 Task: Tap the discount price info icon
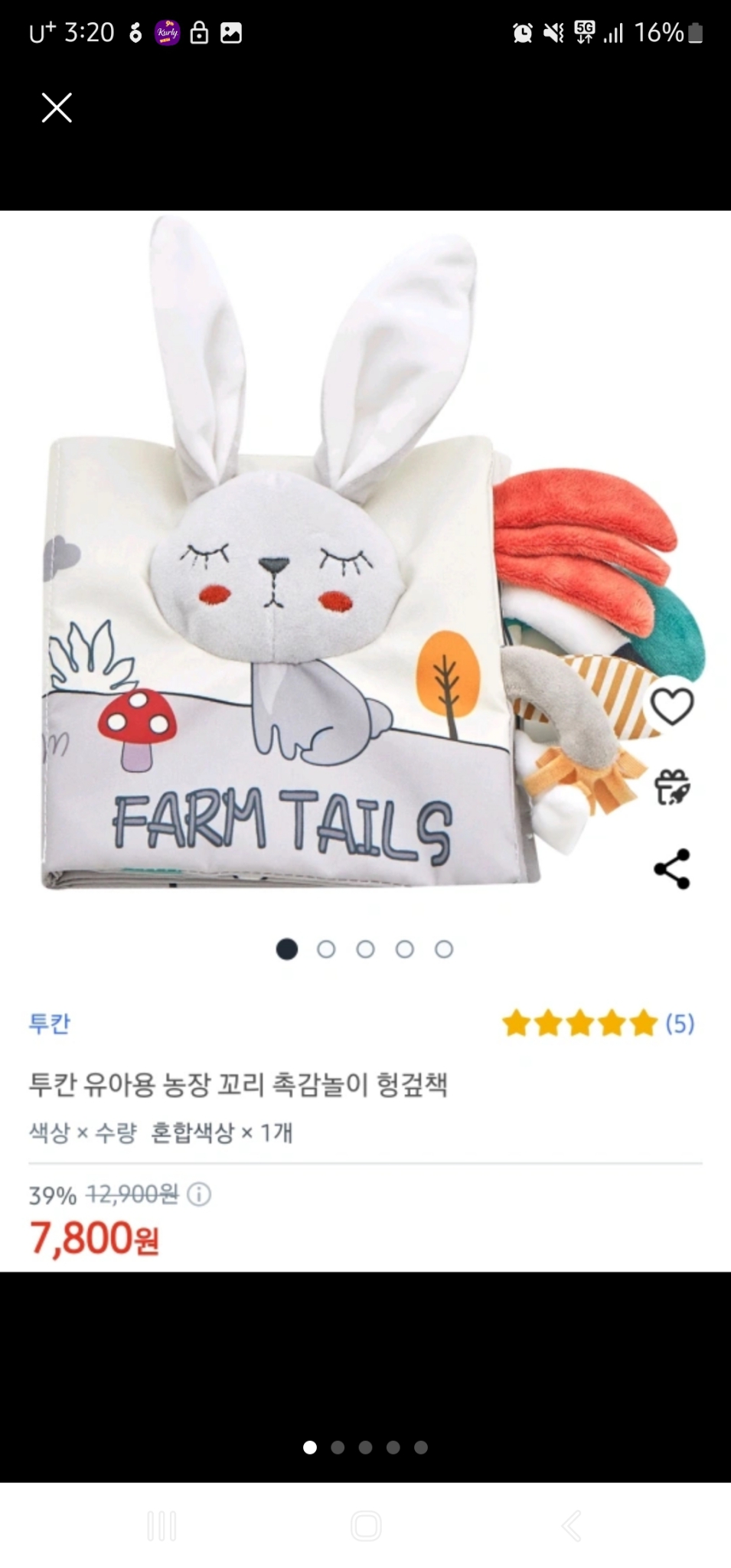coord(198,1194)
